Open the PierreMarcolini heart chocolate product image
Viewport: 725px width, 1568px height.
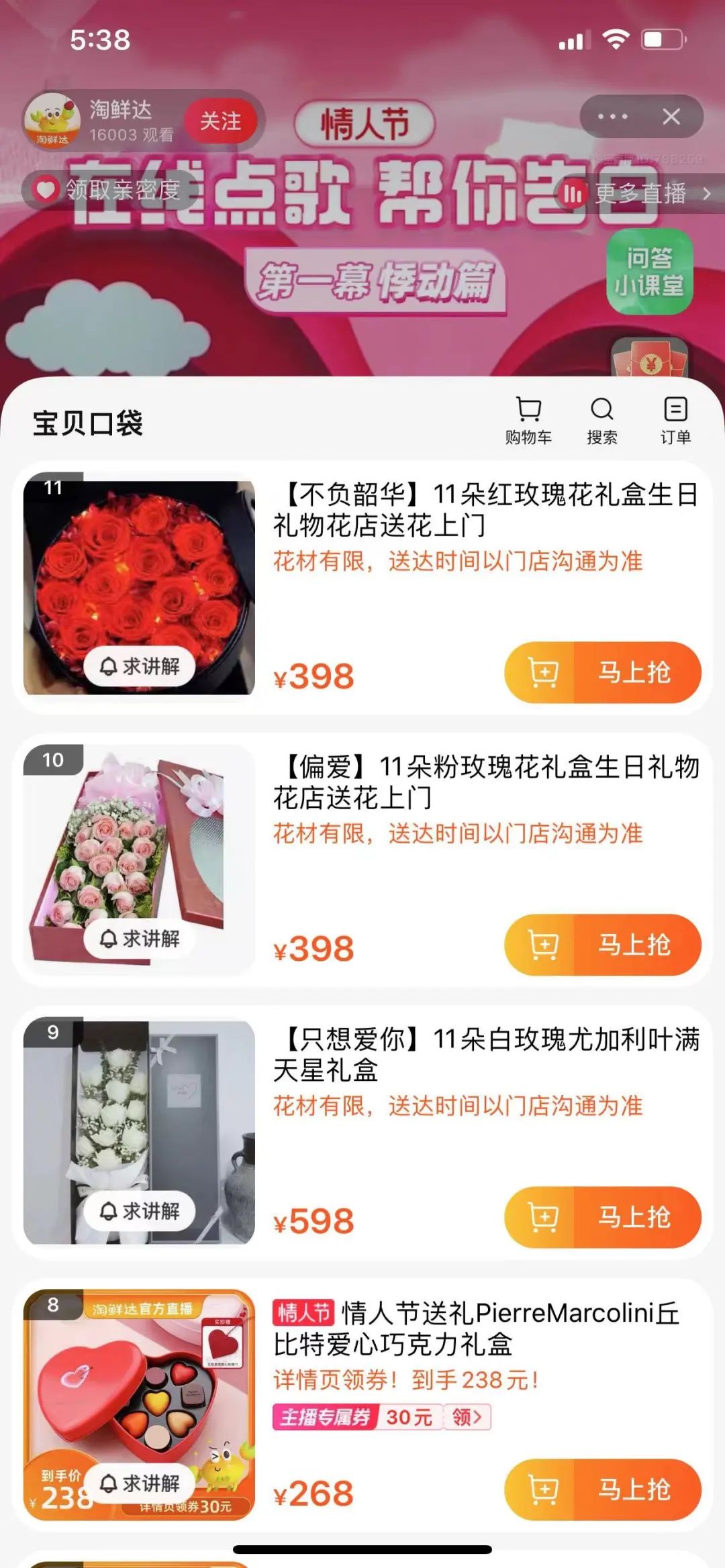coord(140,1389)
